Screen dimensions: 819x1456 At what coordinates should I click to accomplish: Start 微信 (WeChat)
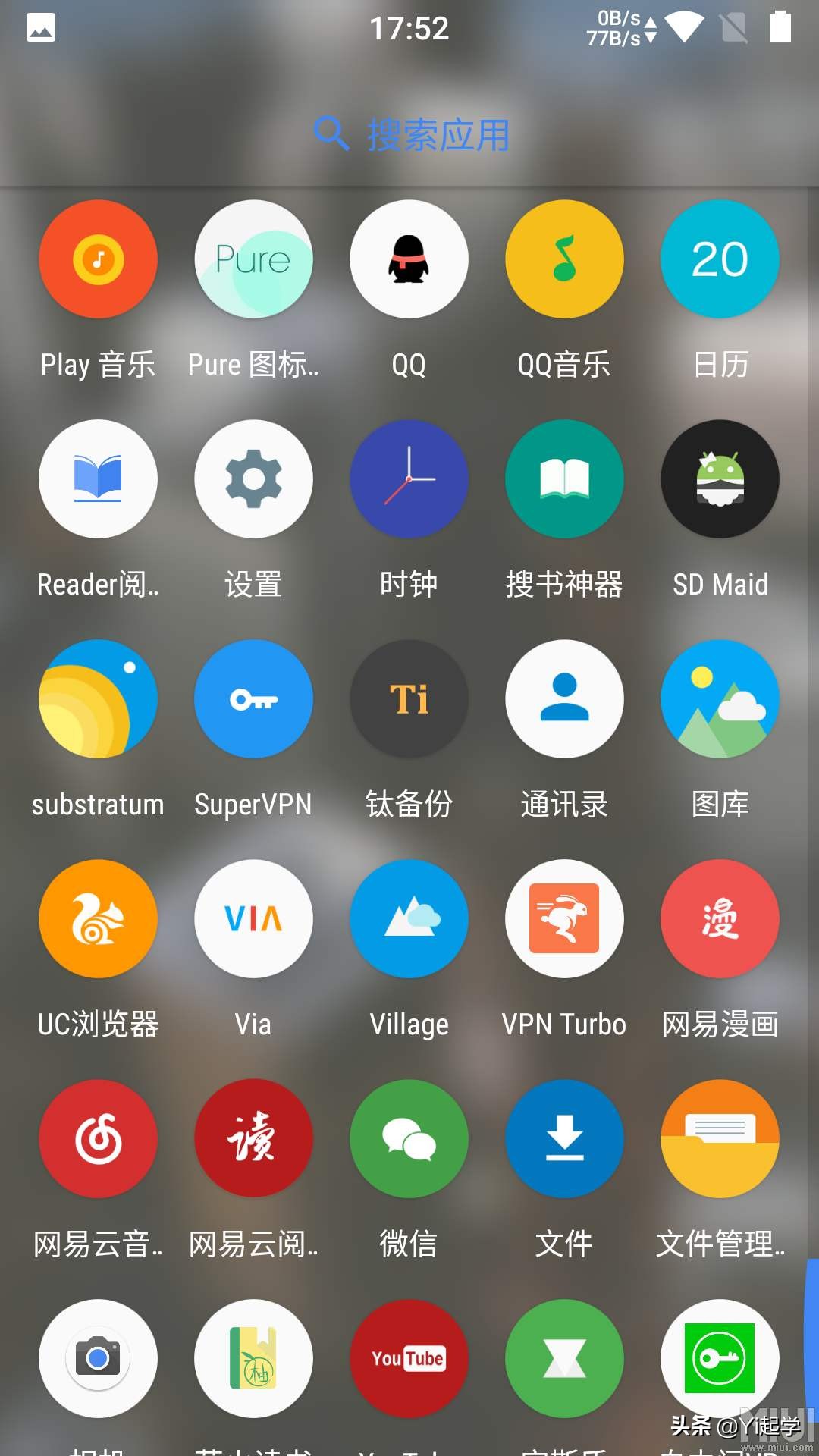[x=409, y=1138]
